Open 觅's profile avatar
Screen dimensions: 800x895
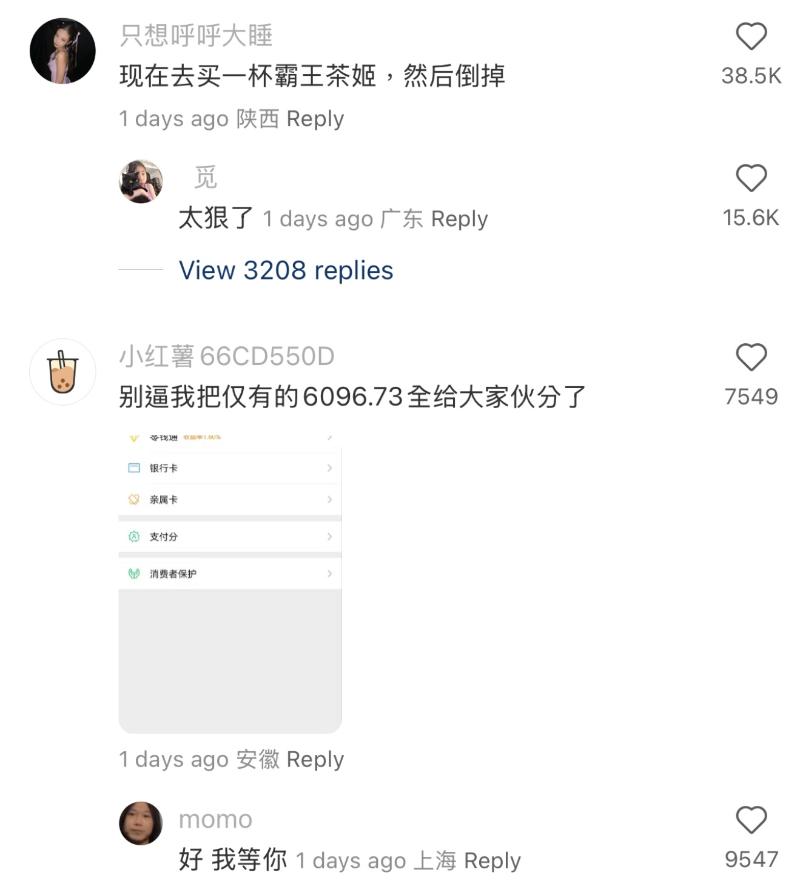[141, 181]
